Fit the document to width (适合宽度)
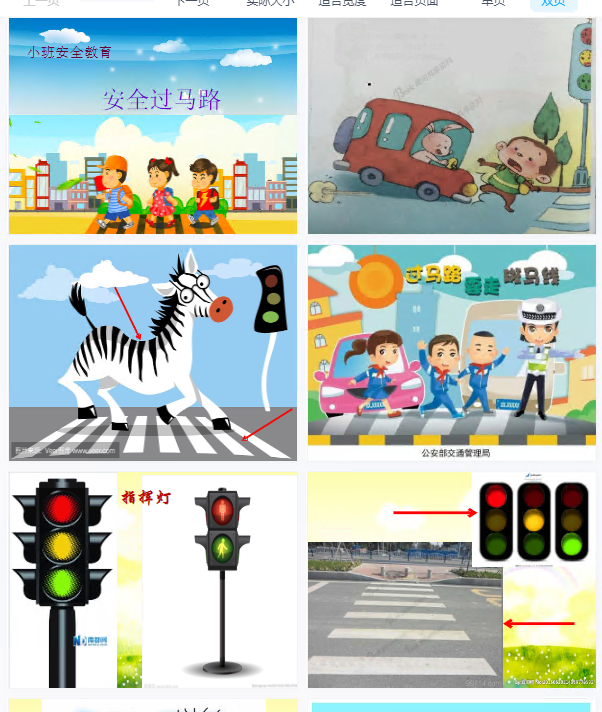The height and width of the screenshot is (712, 602). pos(342,3)
